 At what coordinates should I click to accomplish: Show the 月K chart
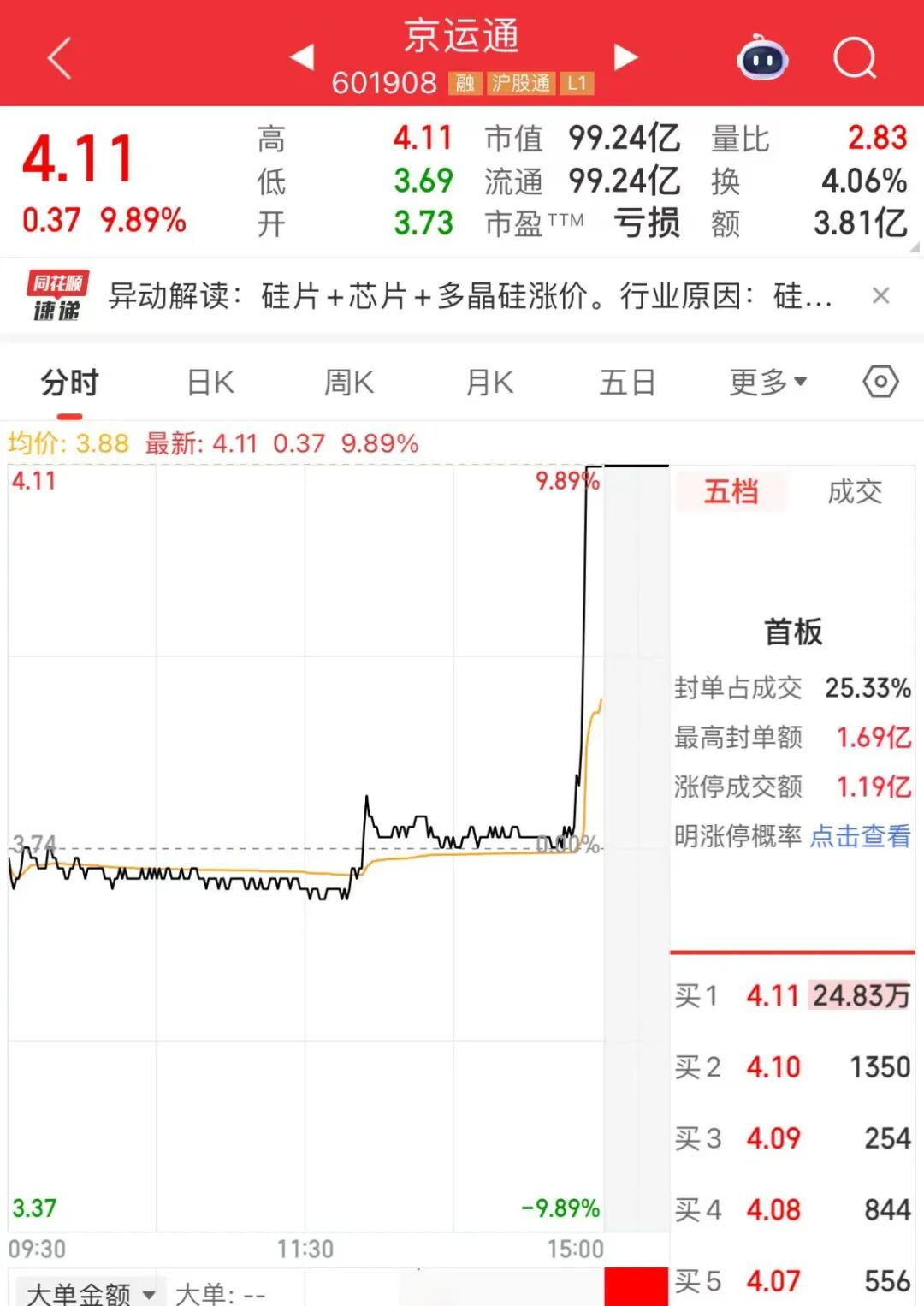[x=489, y=383]
